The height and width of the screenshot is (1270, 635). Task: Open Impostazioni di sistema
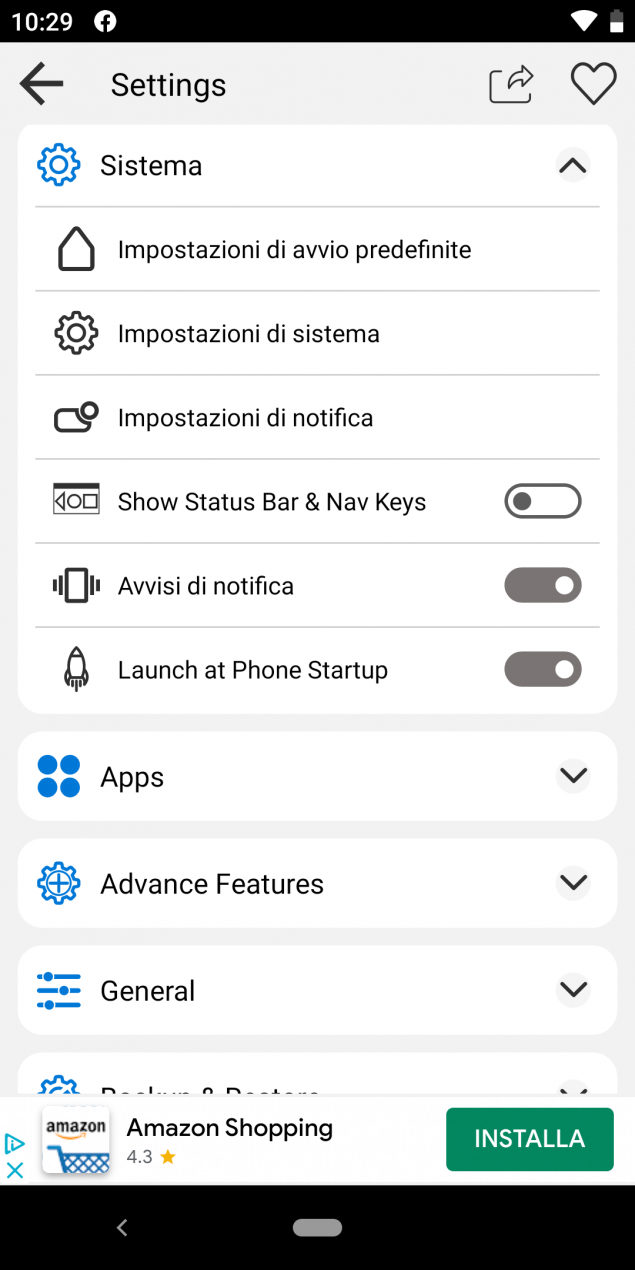[x=317, y=334]
